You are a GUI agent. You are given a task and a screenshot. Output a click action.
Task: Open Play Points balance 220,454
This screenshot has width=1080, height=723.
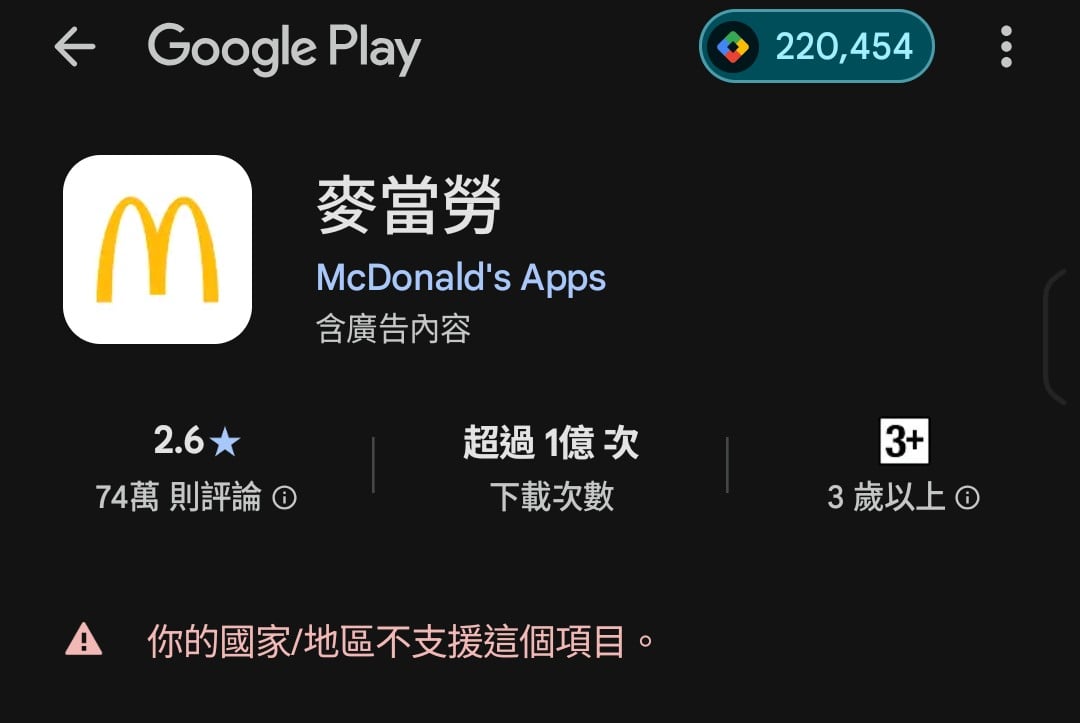pos(816,47)
